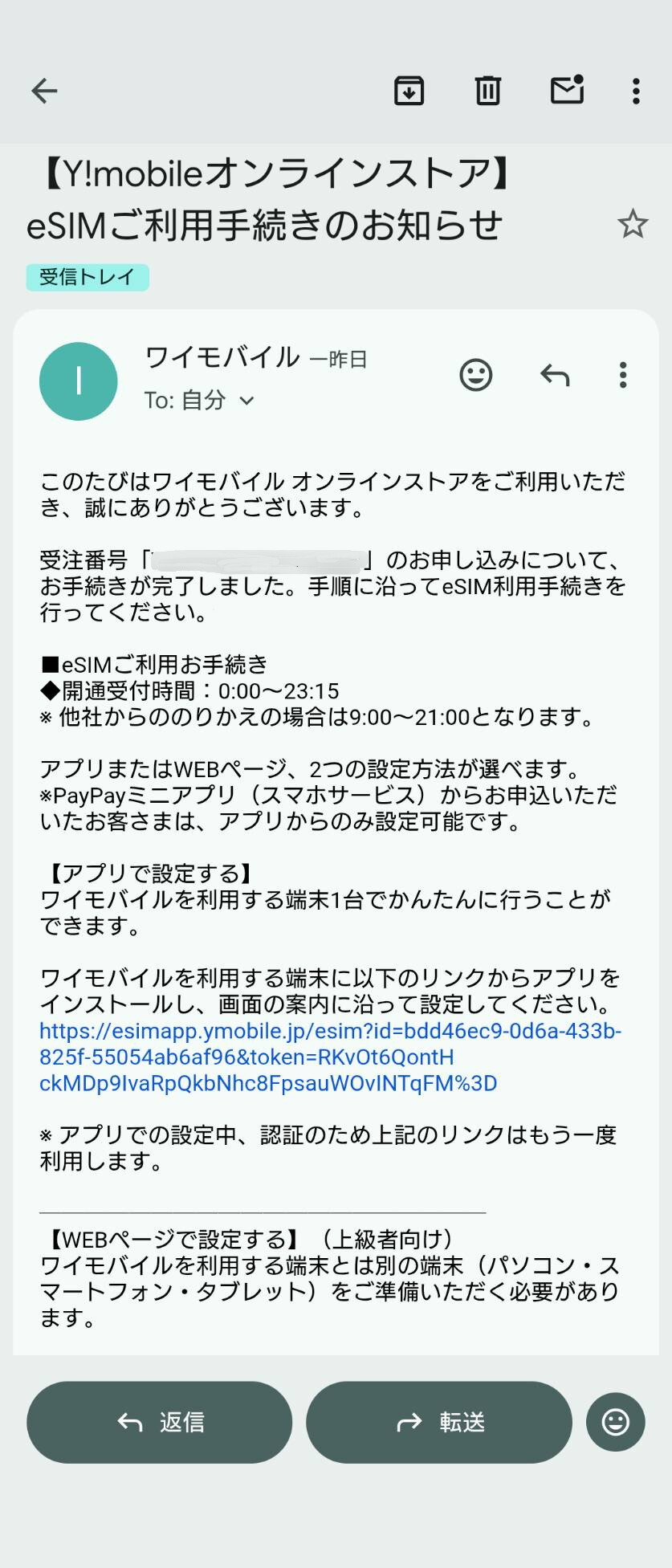Delete this email
This screenshot has height=1568, width=672.
[487, 91]
